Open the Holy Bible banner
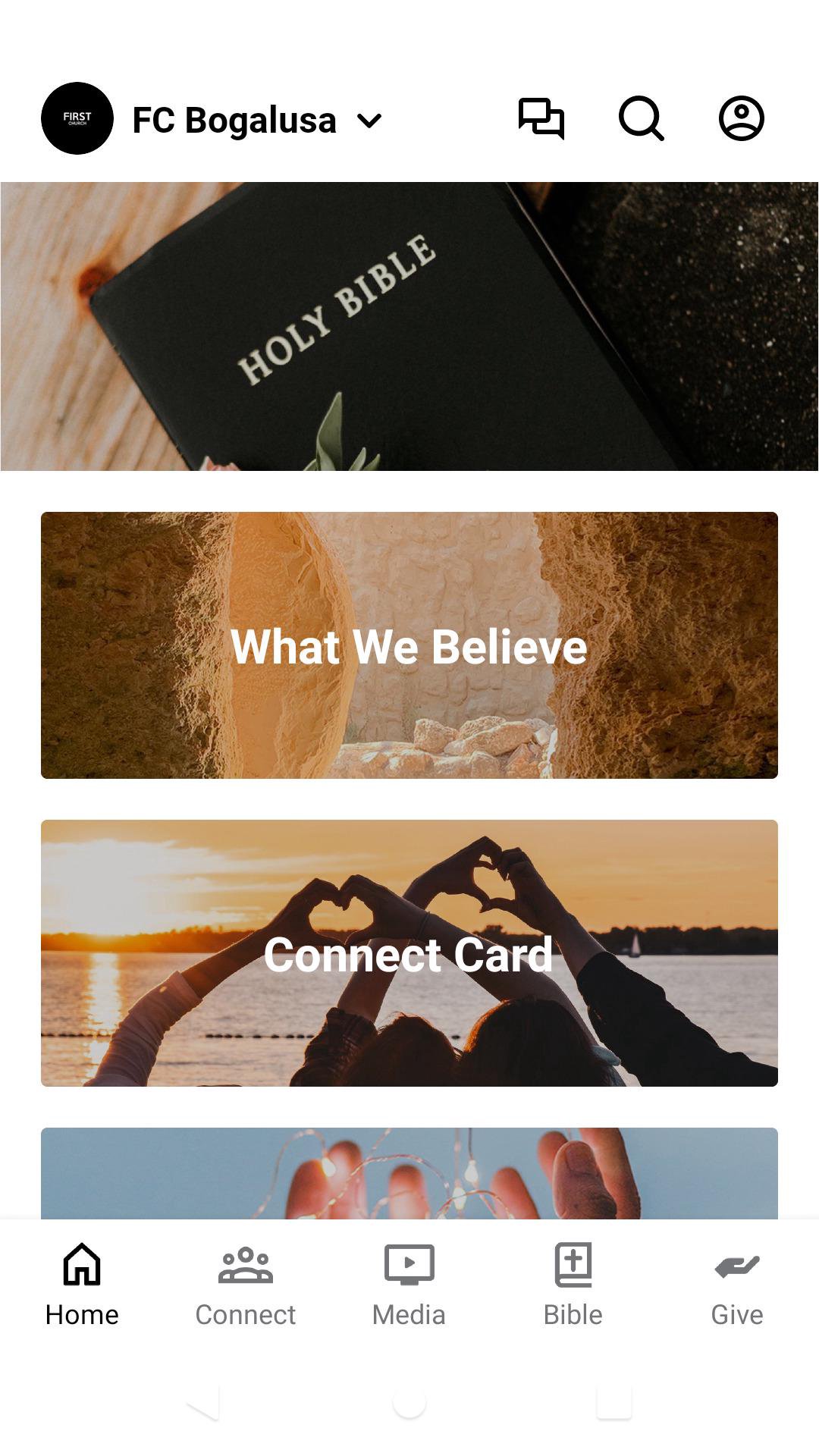Screen dimensions: 819x1456 coord(409,326)
